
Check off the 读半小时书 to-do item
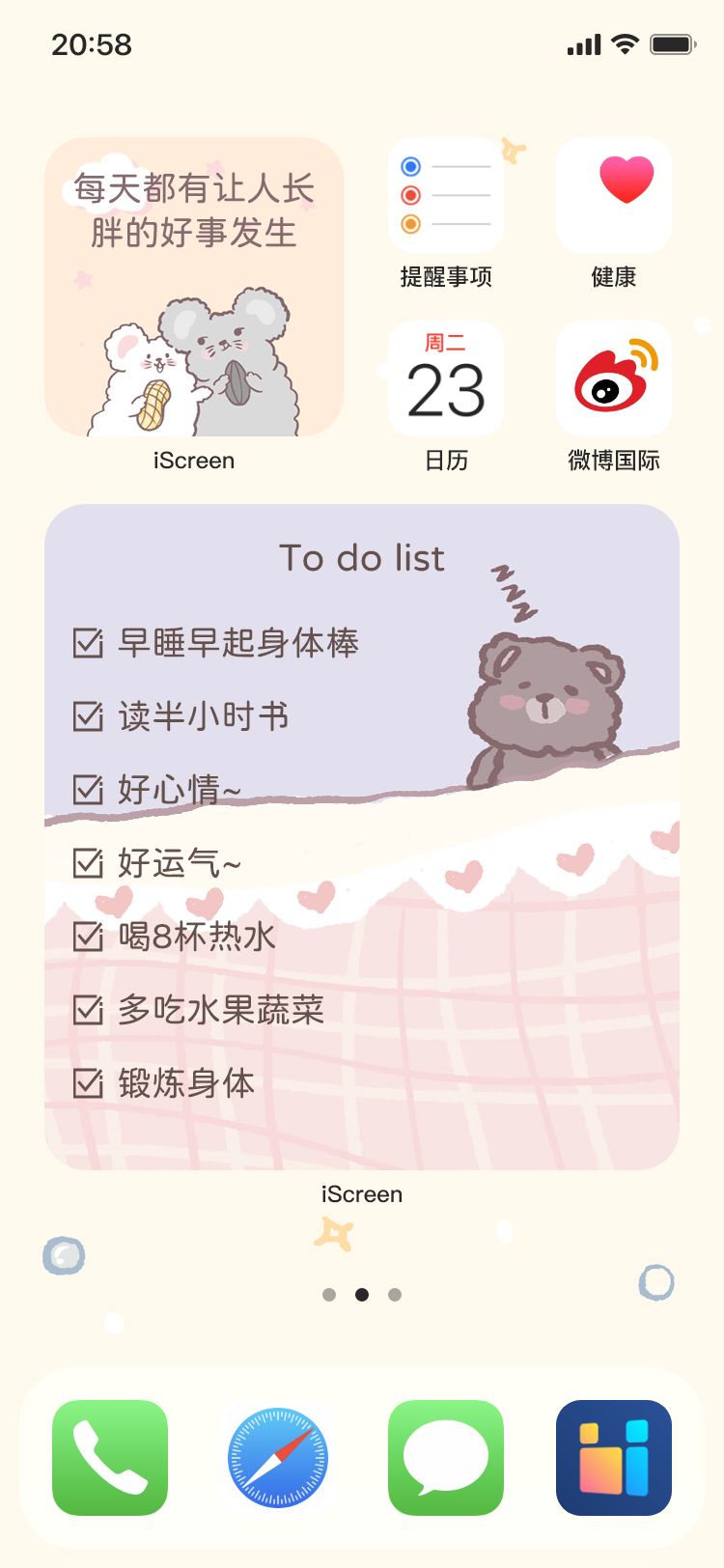pyautogui.click(x=90, y=716)
